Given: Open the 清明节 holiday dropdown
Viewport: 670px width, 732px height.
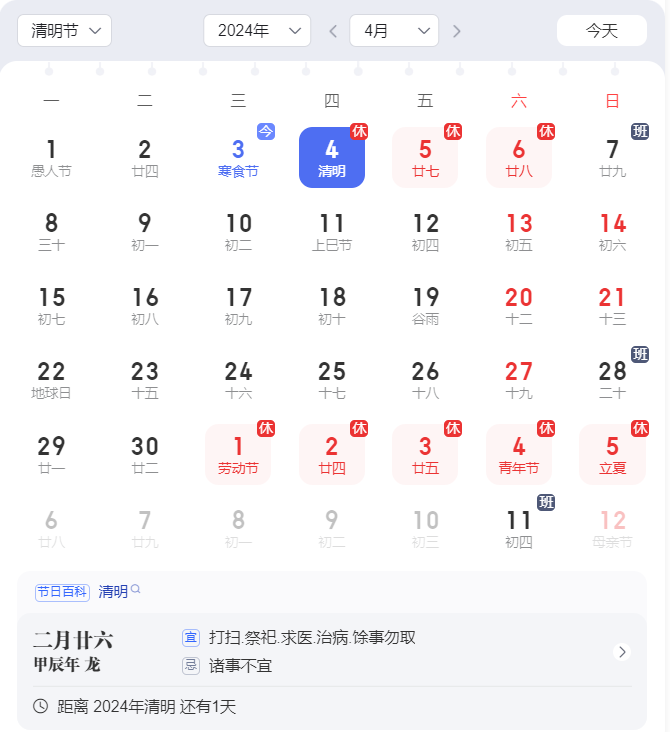Looking at the screenshot, I should click(x=64, y=31).
